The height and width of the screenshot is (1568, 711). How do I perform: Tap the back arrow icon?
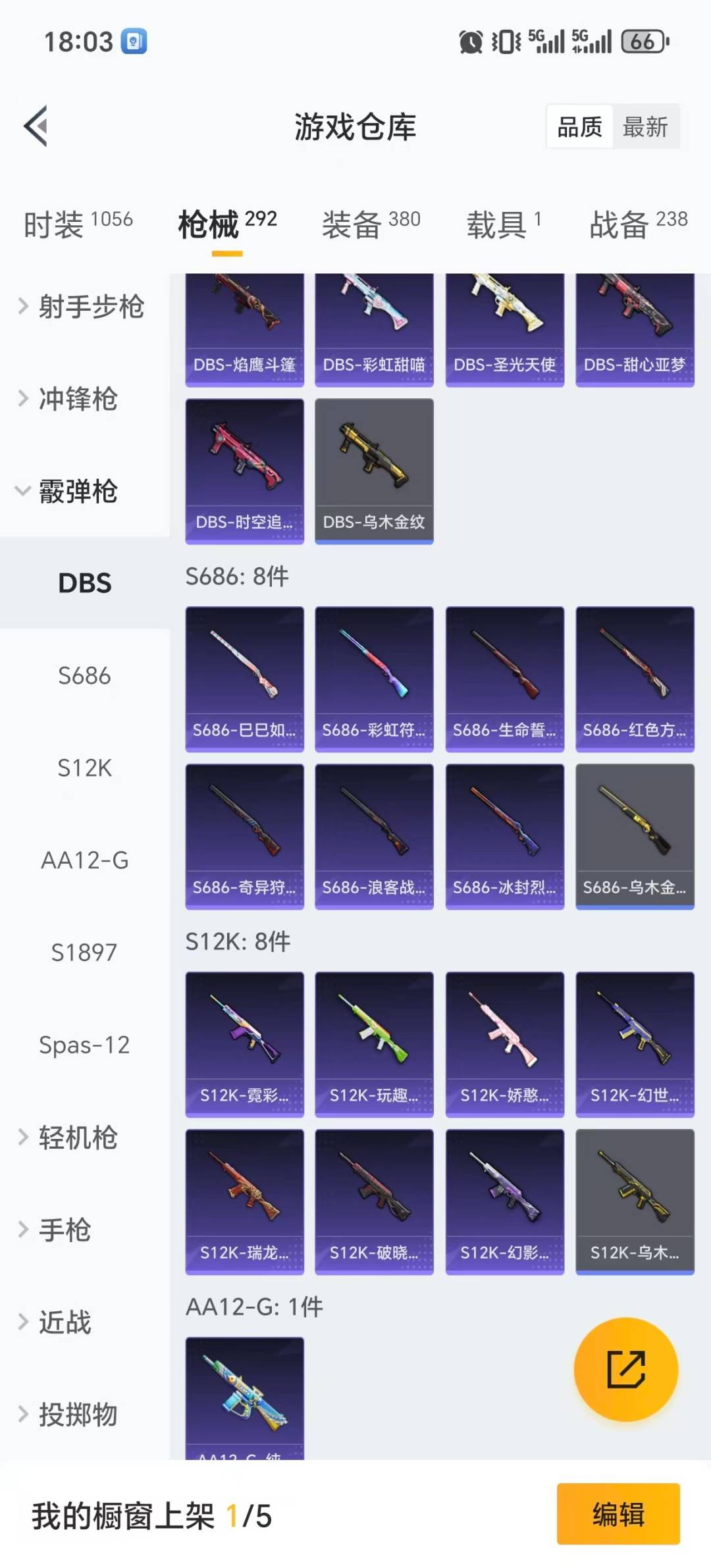[36, 126]
